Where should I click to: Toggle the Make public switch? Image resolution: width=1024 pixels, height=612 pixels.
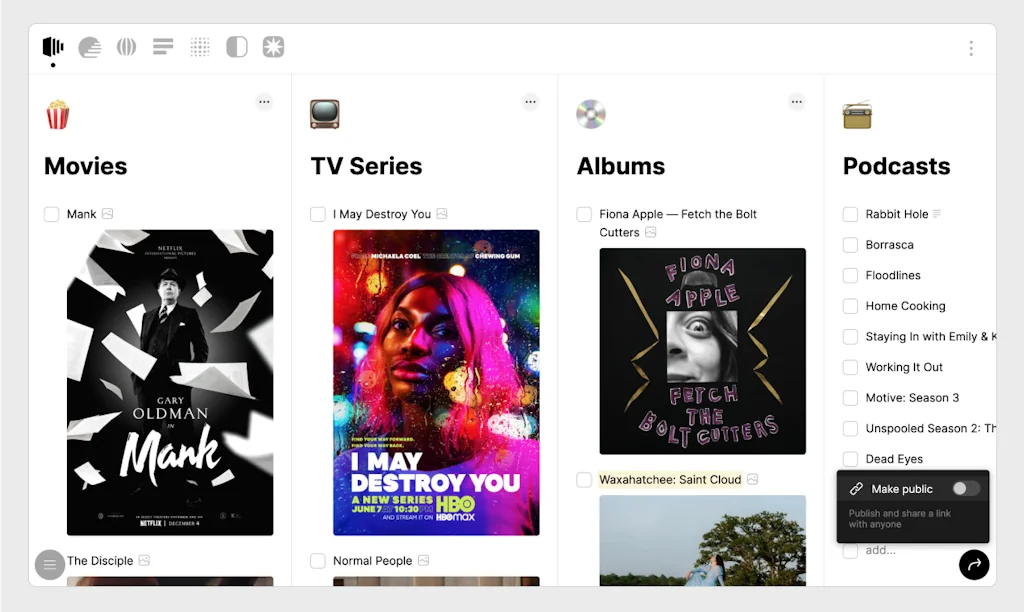(x=965, y=488)
